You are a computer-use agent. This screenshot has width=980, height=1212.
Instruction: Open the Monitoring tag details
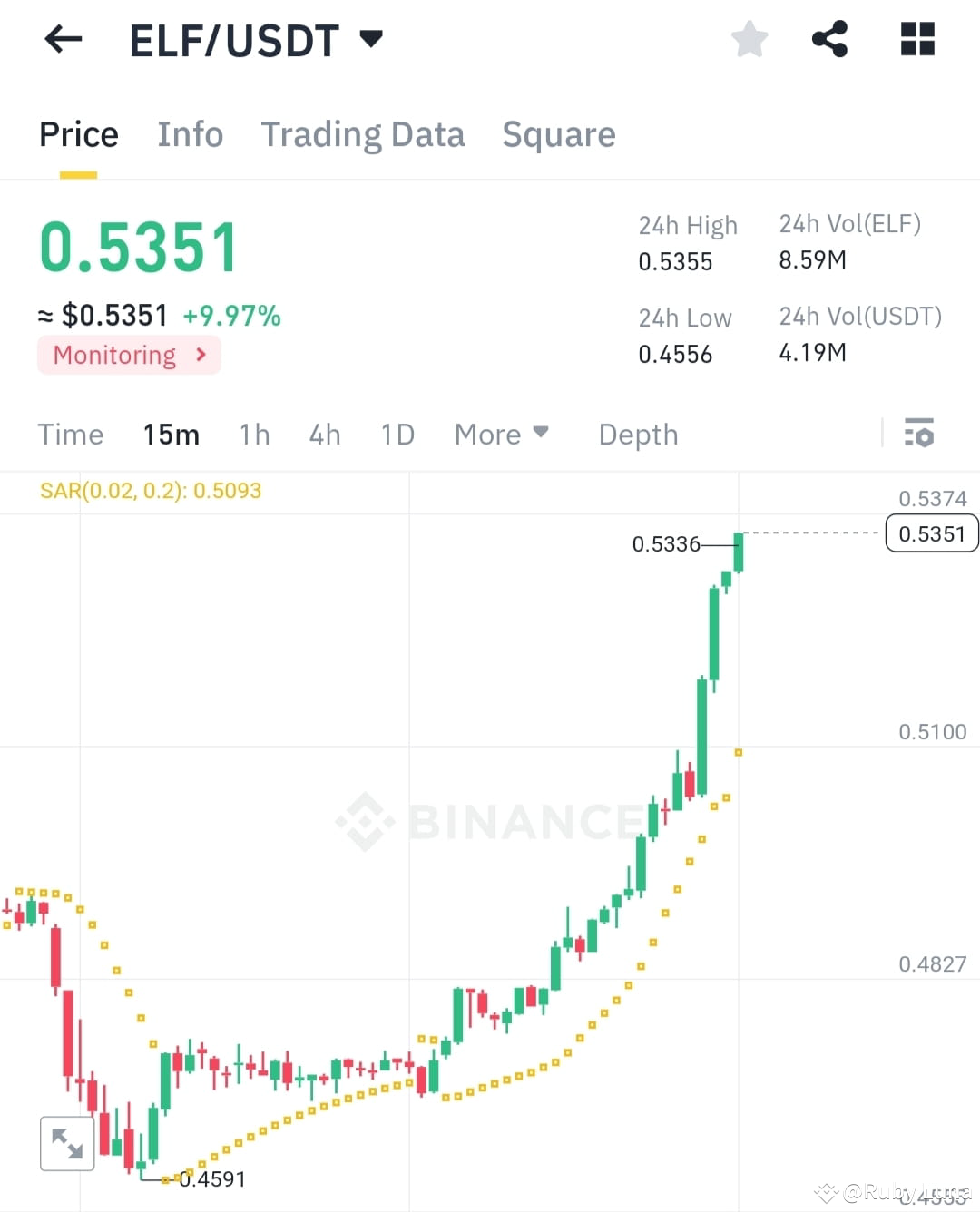(128, 355)
